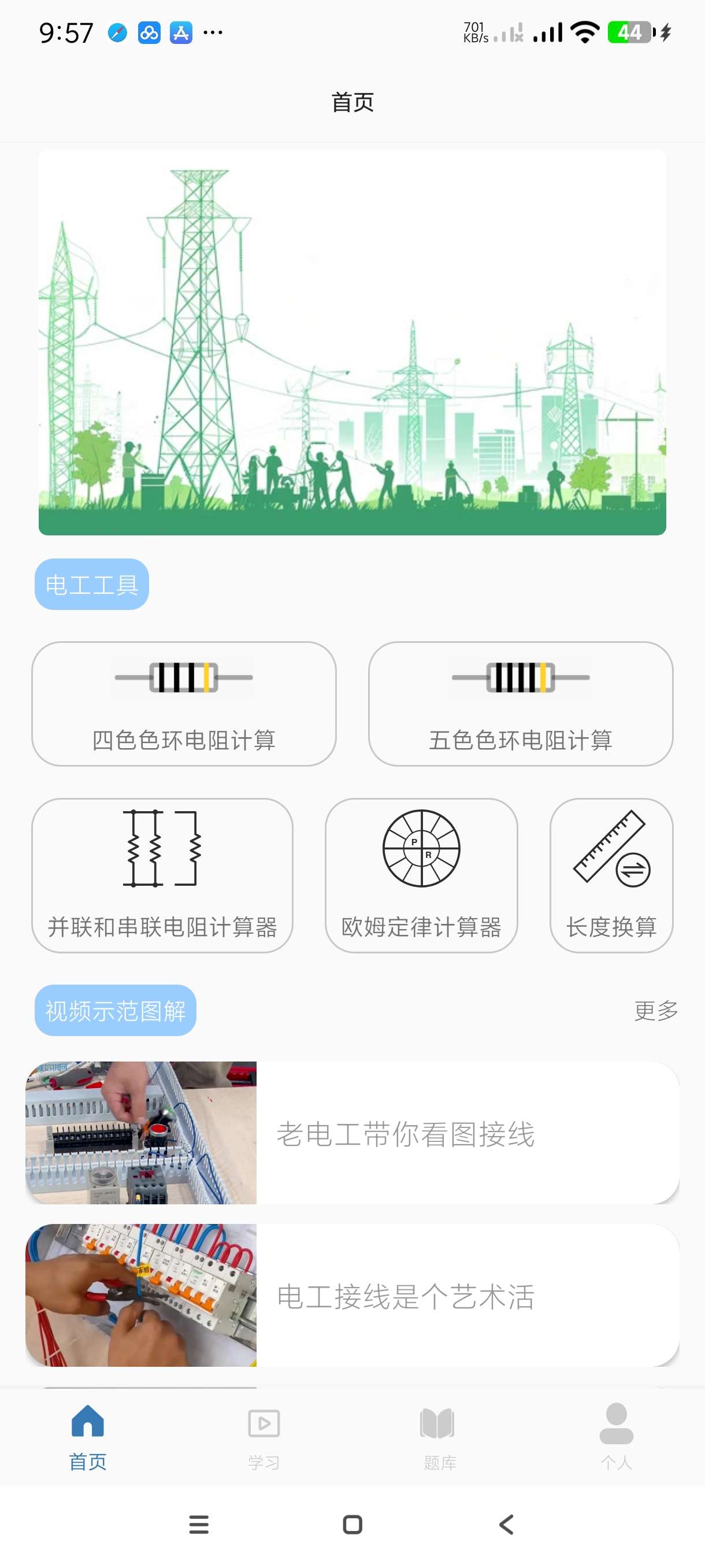The height and width of the screenshot is (1568, 705).
Task: Open recent apps from navigation bar
Action: (199, 1524)
